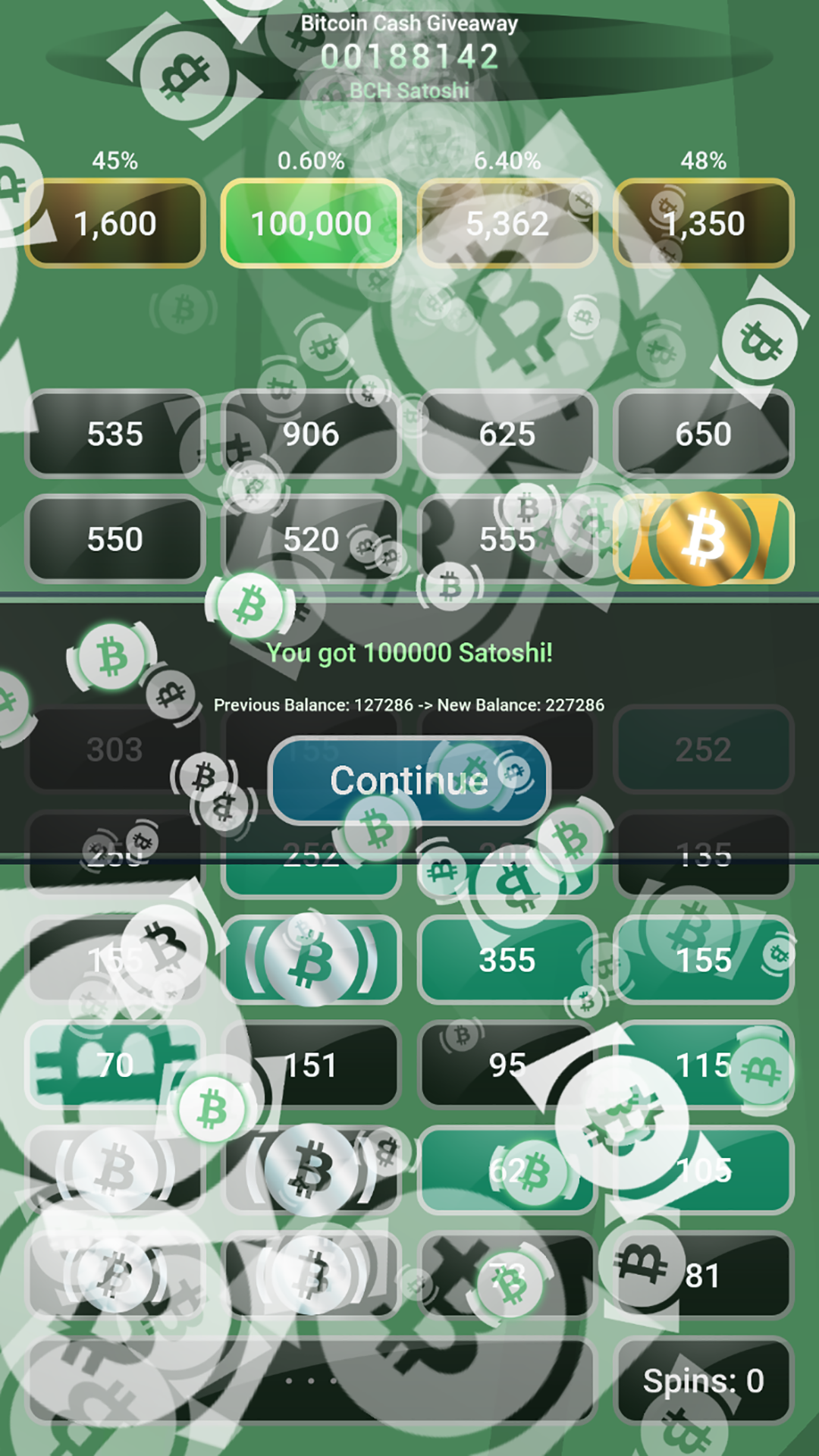The width and height of the screenshot is (819, 1456).
Task: Tap the 100,000 jackpot box
Action: pos(311,224)
